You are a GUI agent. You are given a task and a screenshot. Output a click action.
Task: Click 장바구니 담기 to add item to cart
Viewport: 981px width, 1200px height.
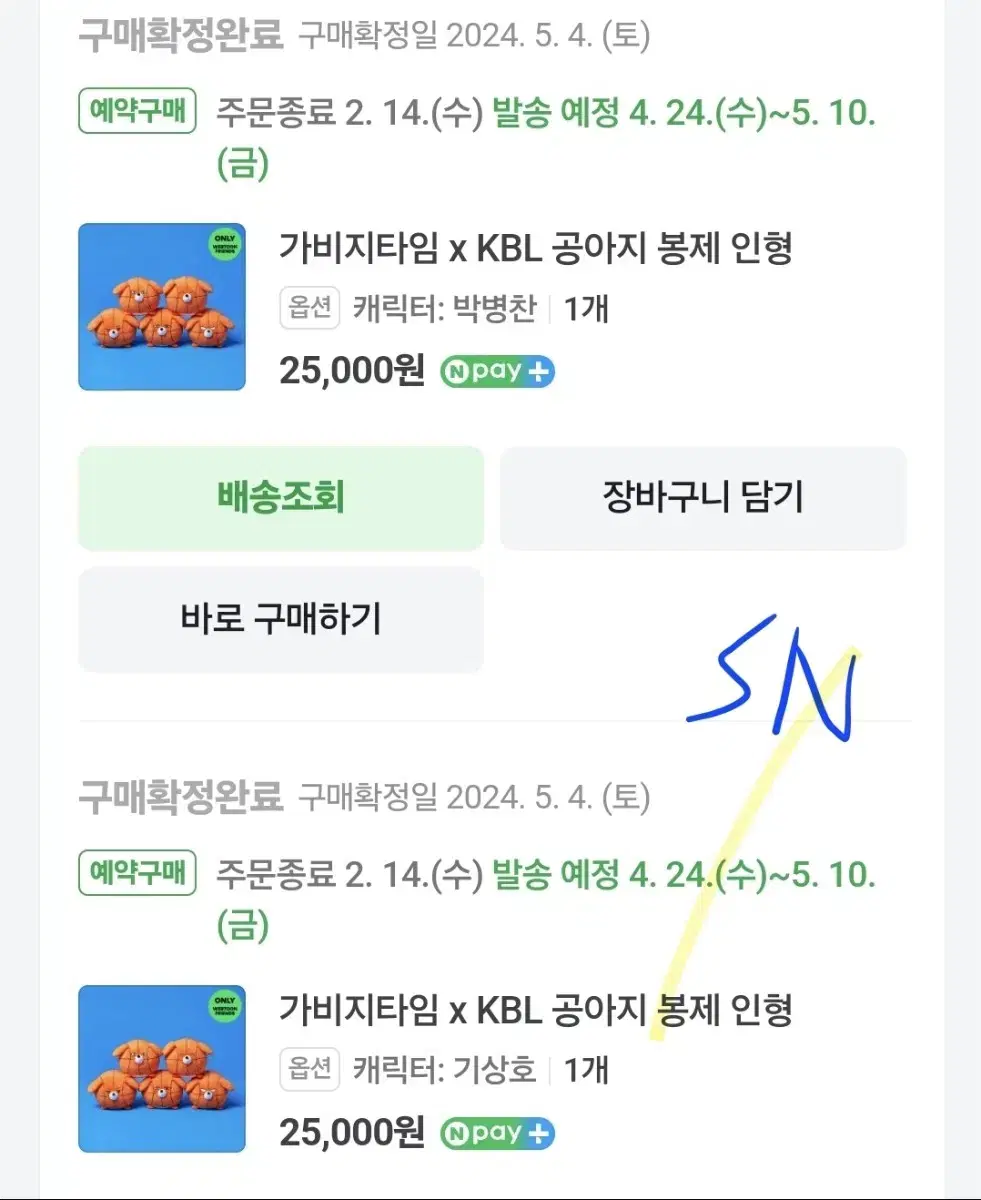click(703, 499)
